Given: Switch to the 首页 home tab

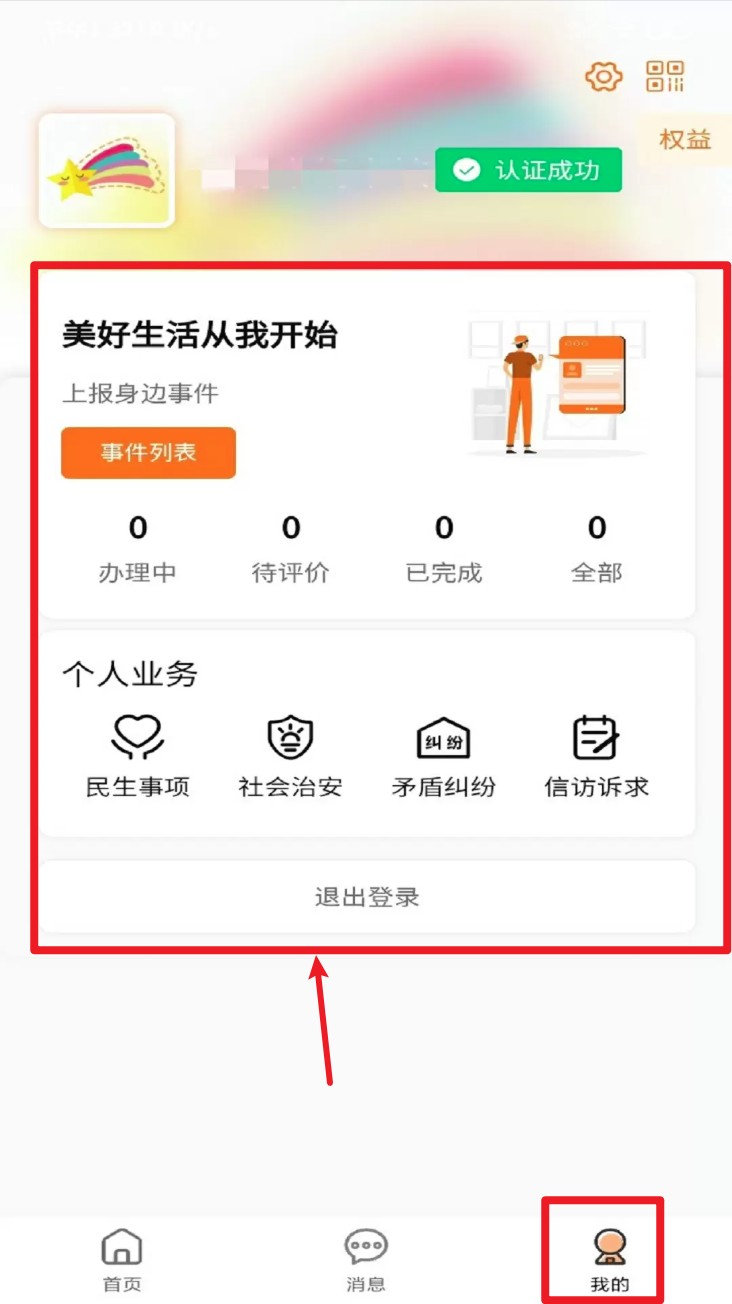Looking at the screenshot, I should (x=122, y=1260).
